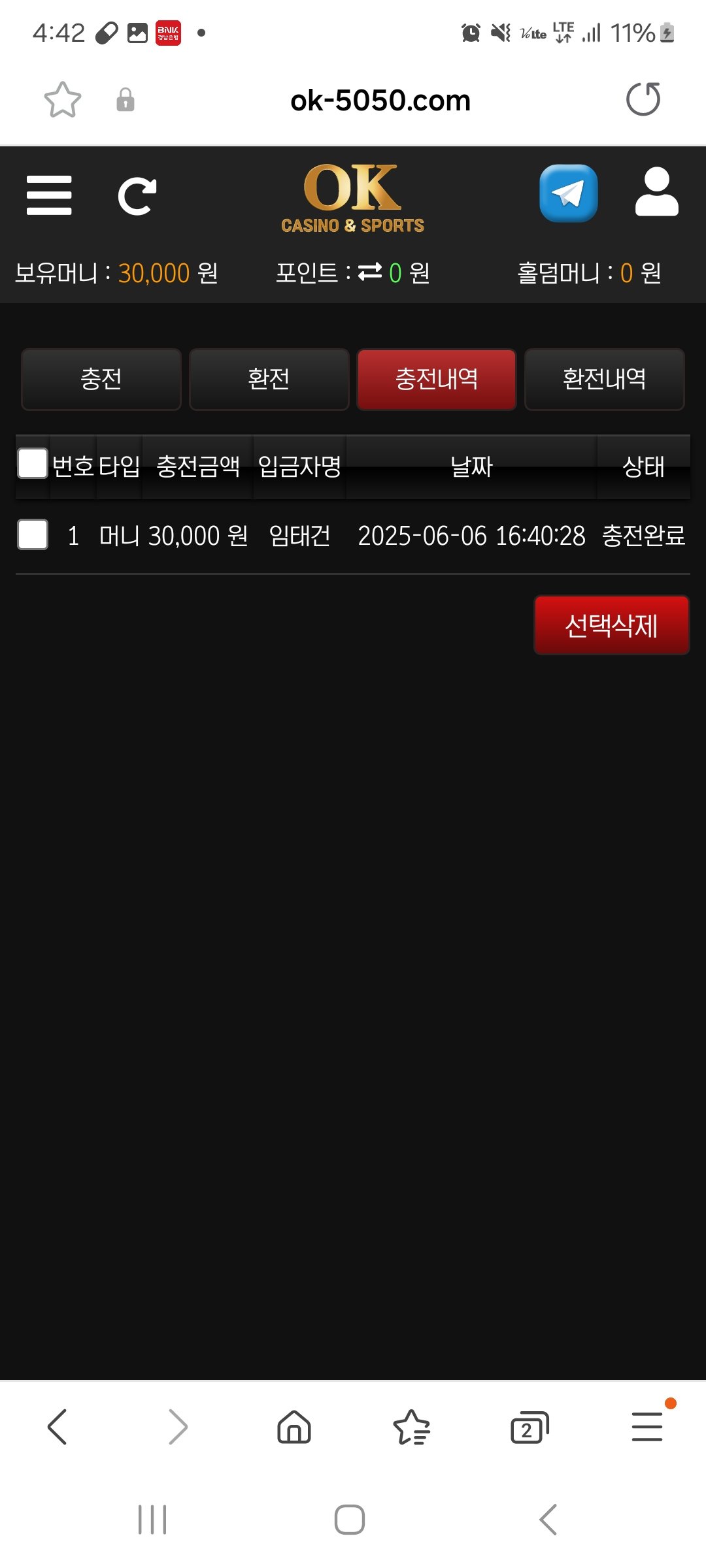Viewport: 706px width, 1568px height.
Task: Reload the page from the address bar
Action: click(643, 99)
